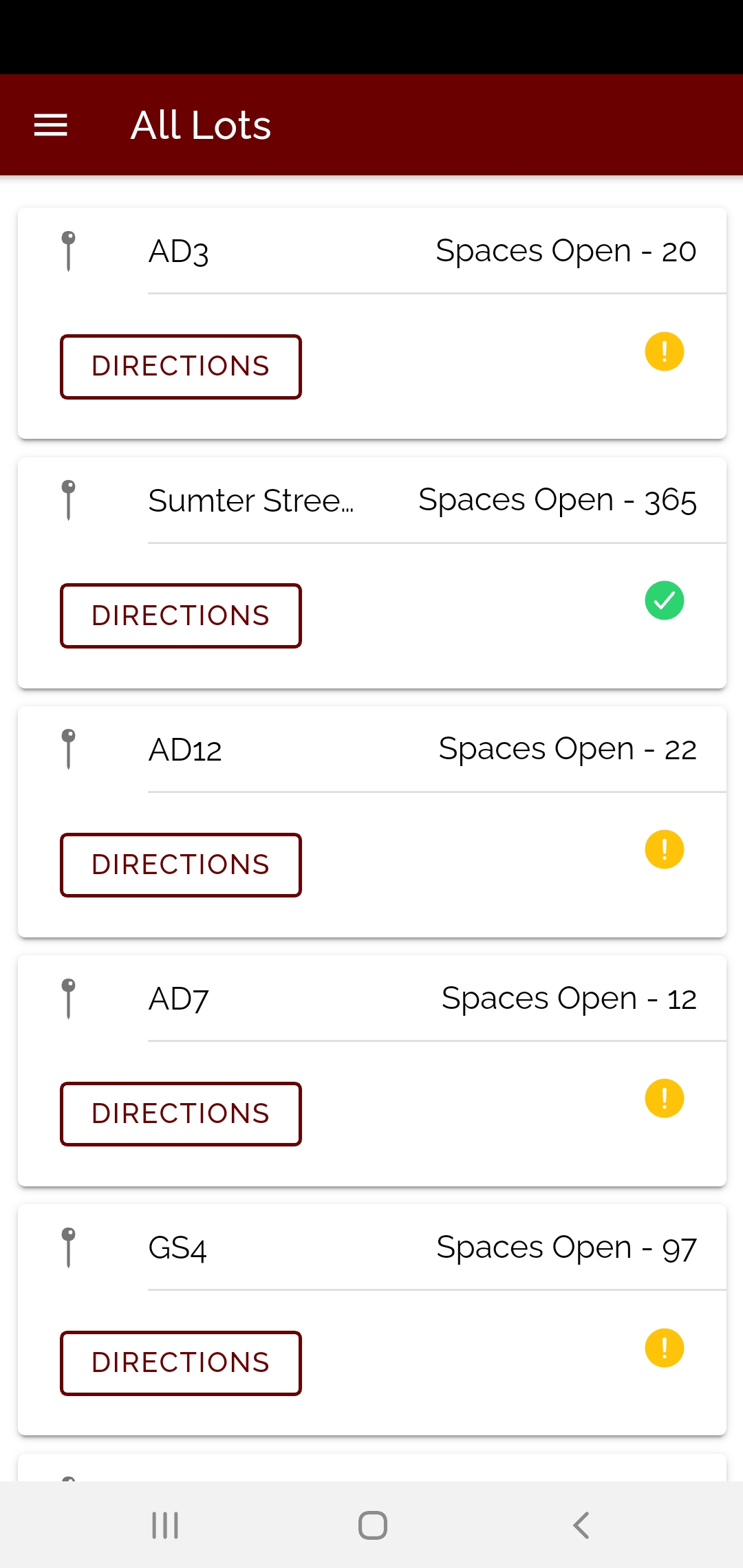Viewport: 743px width, 1568px height.
Task: Open the GS4 lot card
Action: click(x=372, y=1319)
